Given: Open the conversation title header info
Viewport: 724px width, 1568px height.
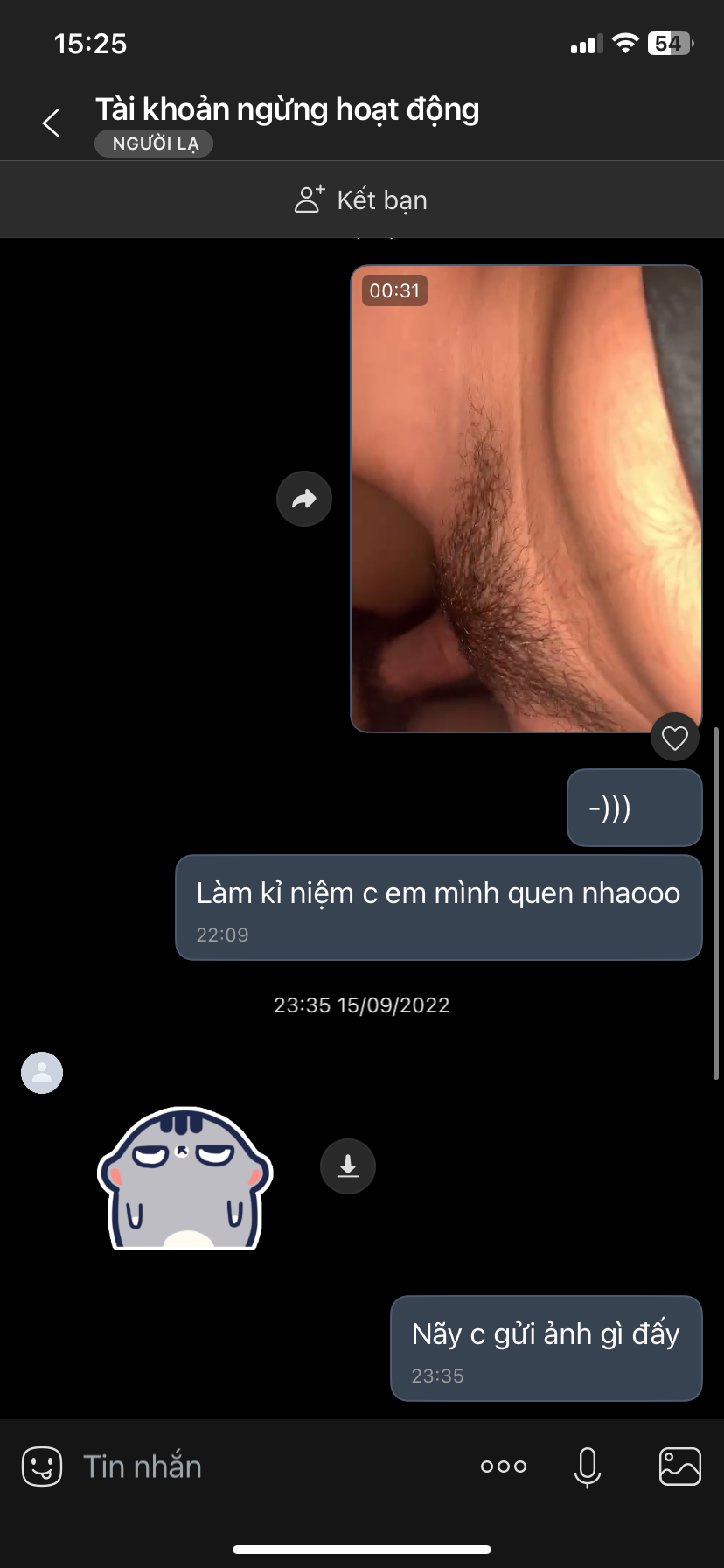Looking at the screenshot, I should coord(287,110).
